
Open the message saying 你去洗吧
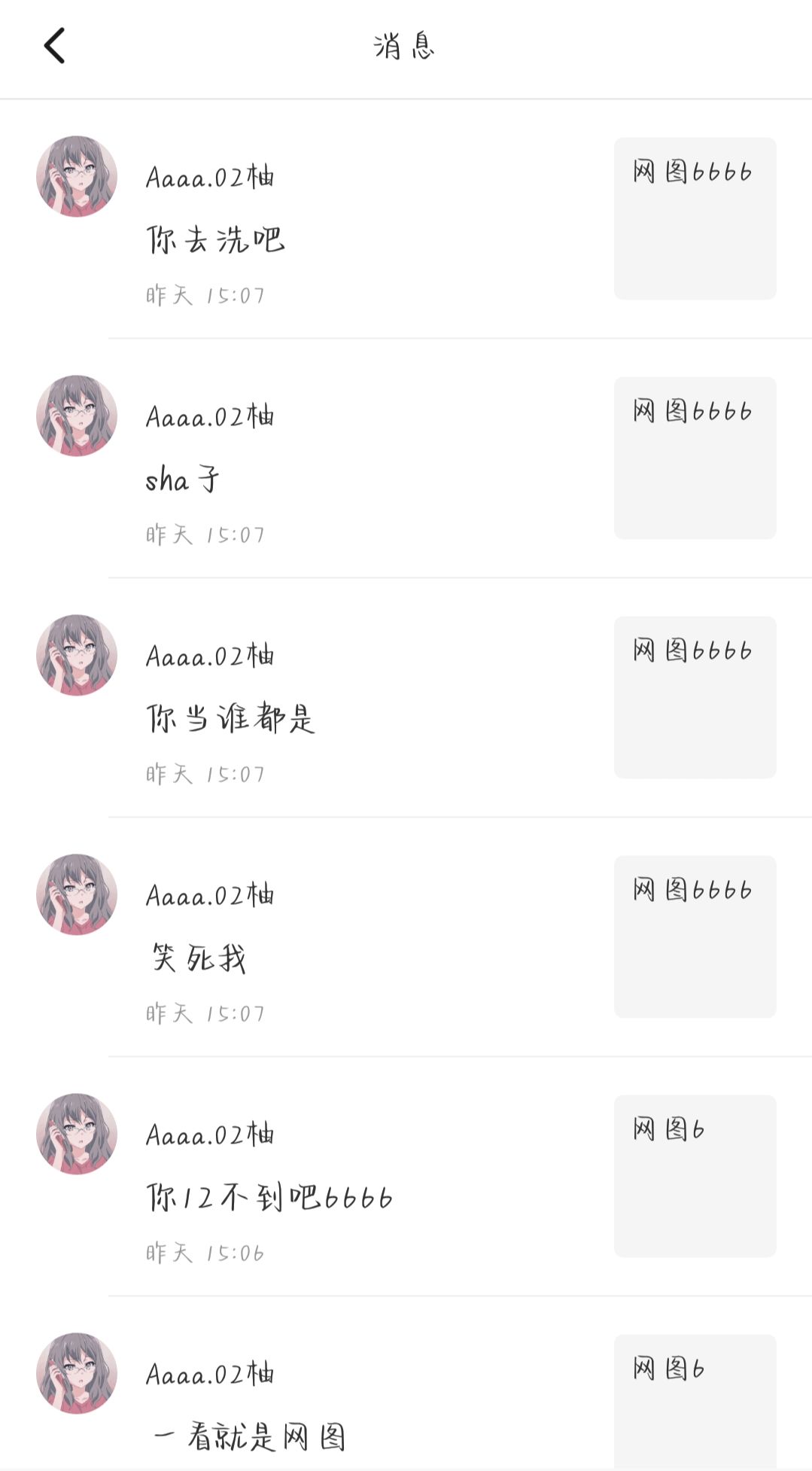point(216,240)
